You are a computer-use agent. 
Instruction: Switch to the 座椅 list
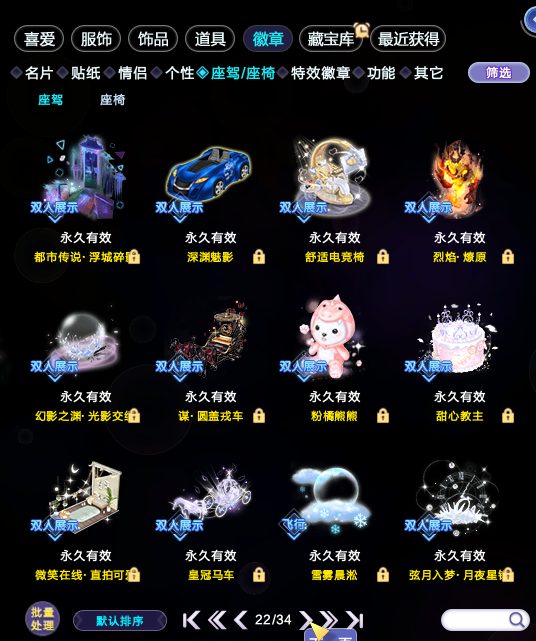click(x=112, y=100)
